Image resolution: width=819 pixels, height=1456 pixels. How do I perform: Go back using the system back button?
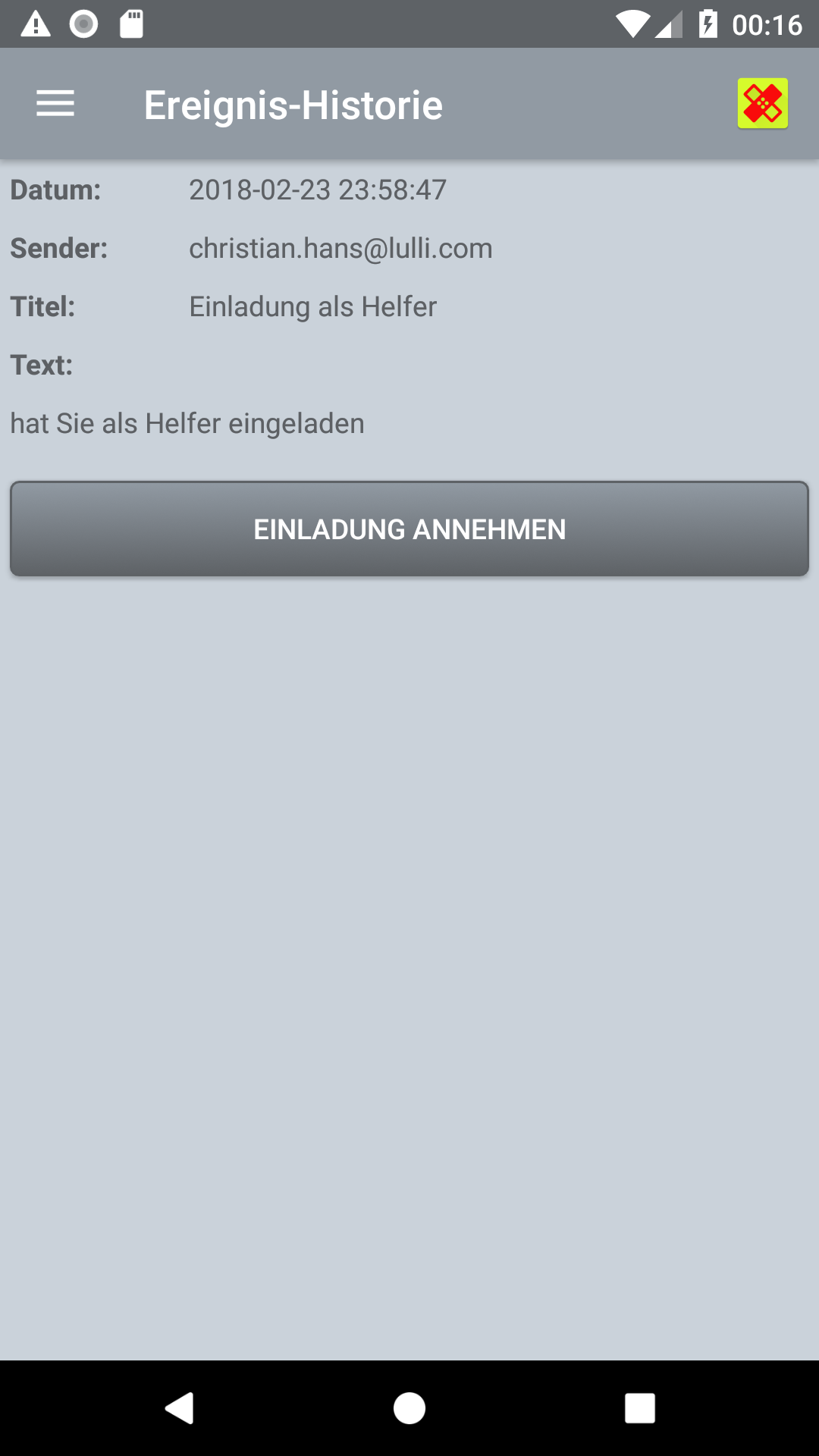[x=180, y=1408]
